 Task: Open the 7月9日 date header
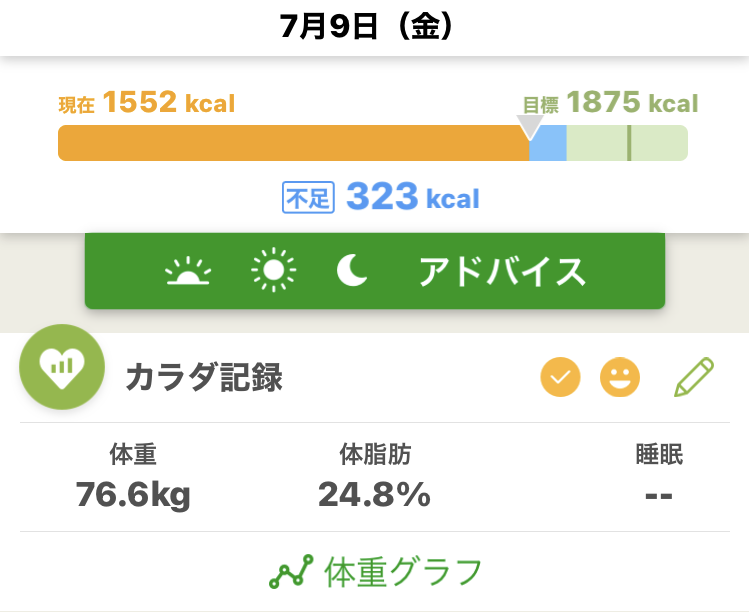coord(374,26)
